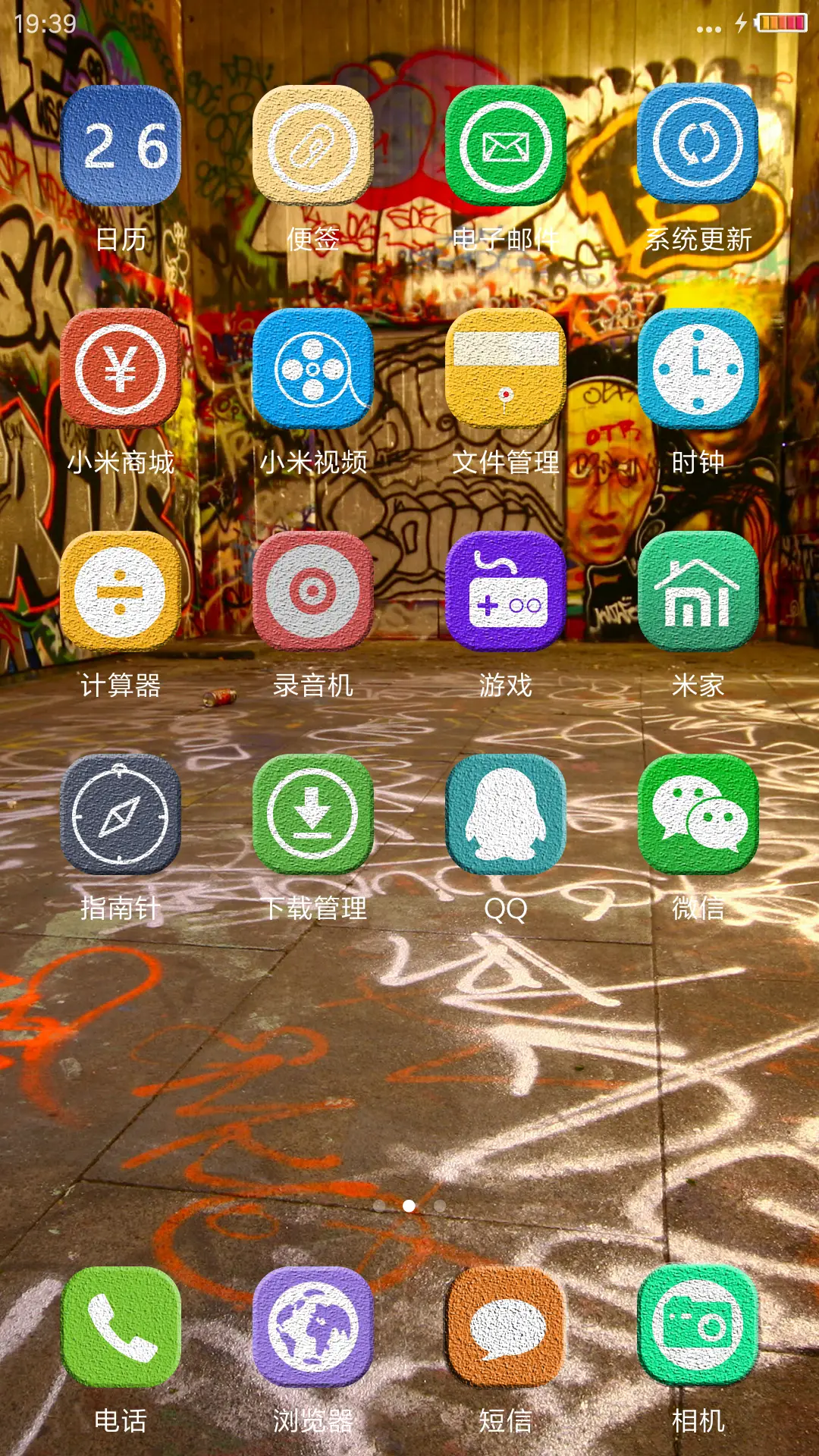This screenshot has height=1456, width=819.
Task: Start a 系统更新 system update check
Action: click(698, 148)
